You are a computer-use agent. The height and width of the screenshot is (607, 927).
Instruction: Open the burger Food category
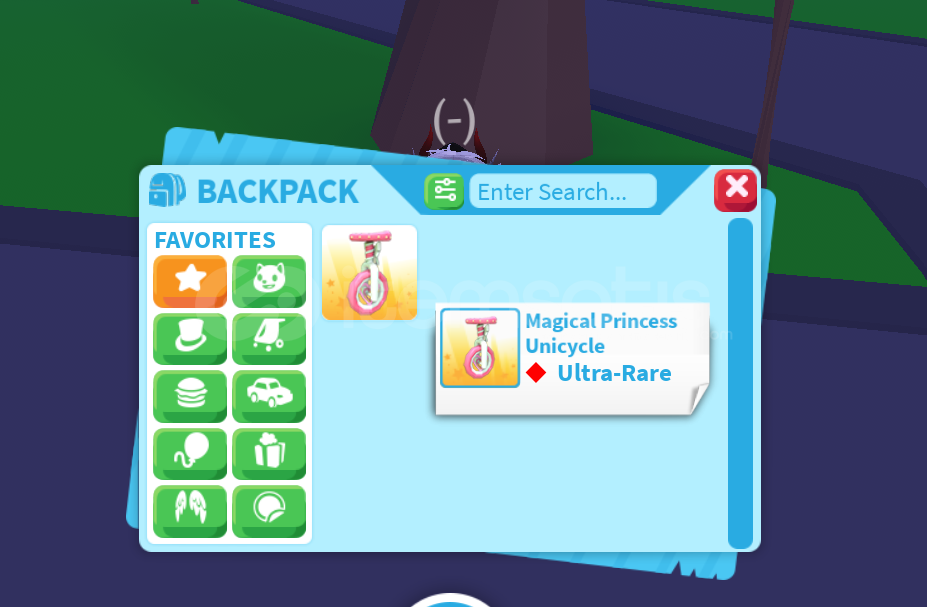coord(190,395)
